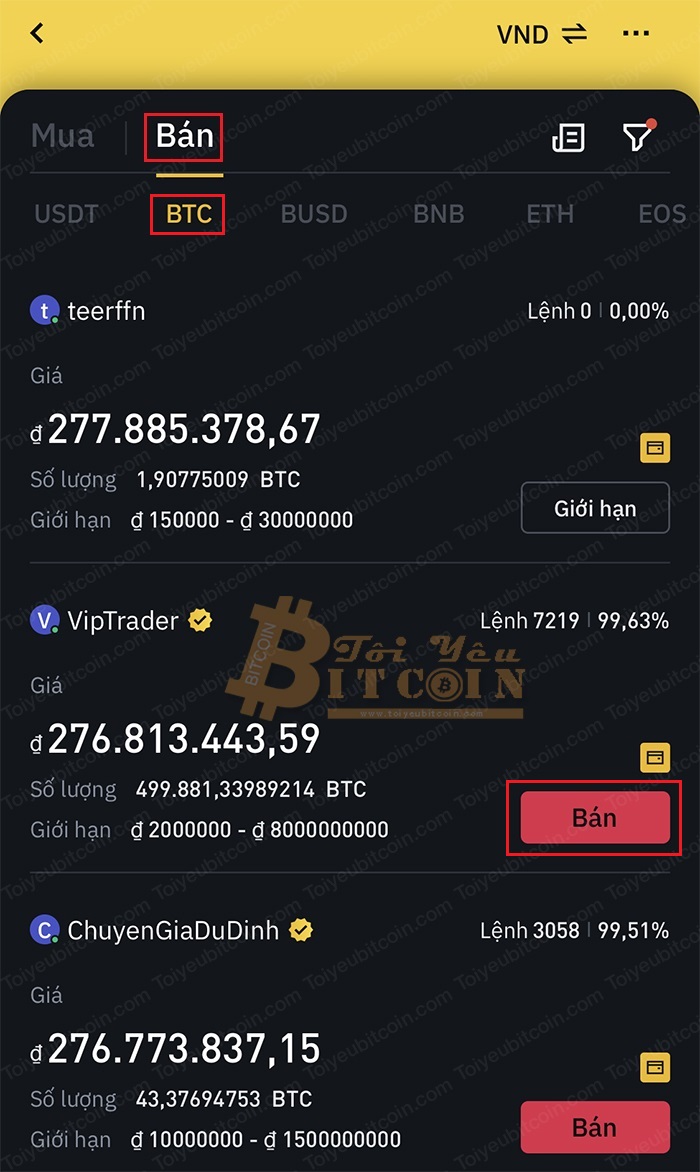
Task: Choose the BTC coin tab
Action: click(x=189, y=214)
